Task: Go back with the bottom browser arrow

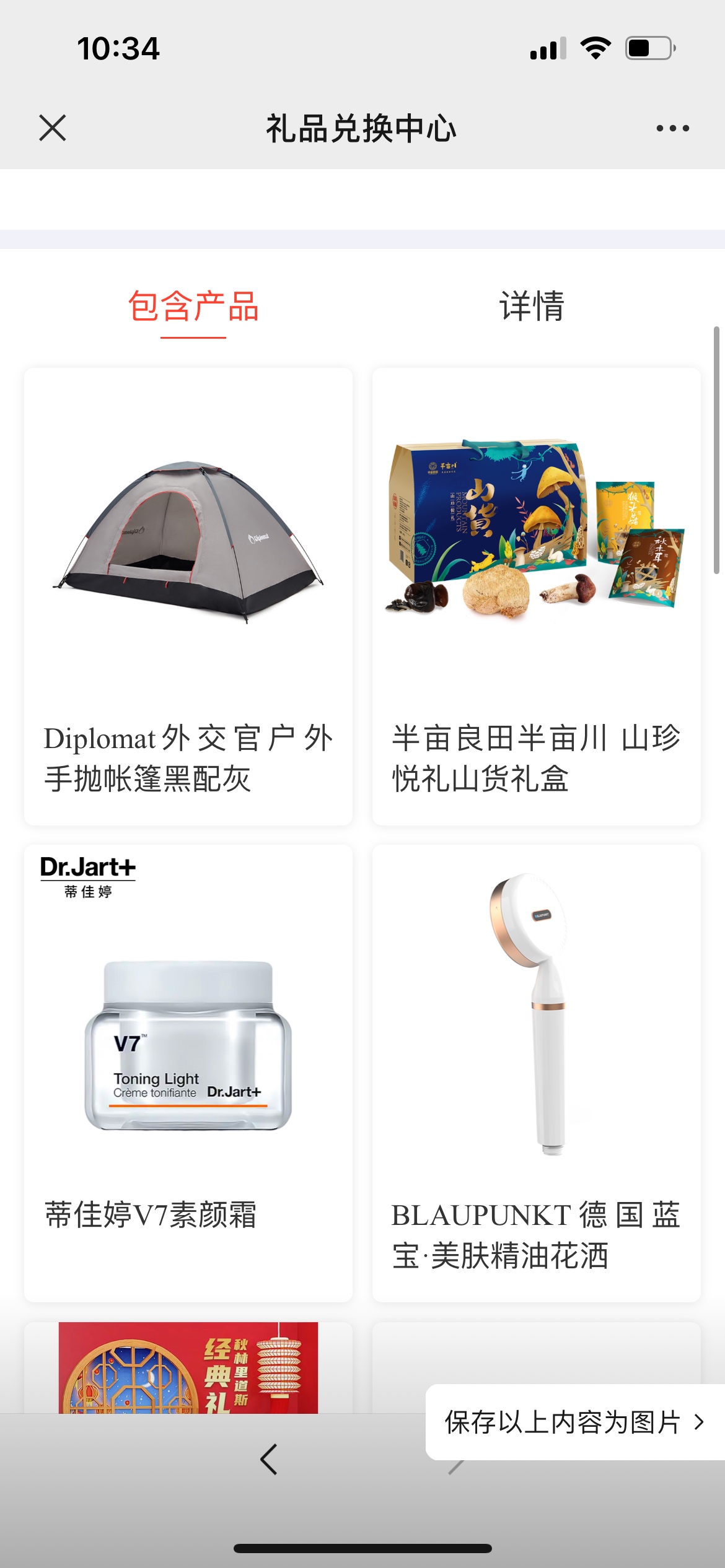Action: tap(269, 1460)
